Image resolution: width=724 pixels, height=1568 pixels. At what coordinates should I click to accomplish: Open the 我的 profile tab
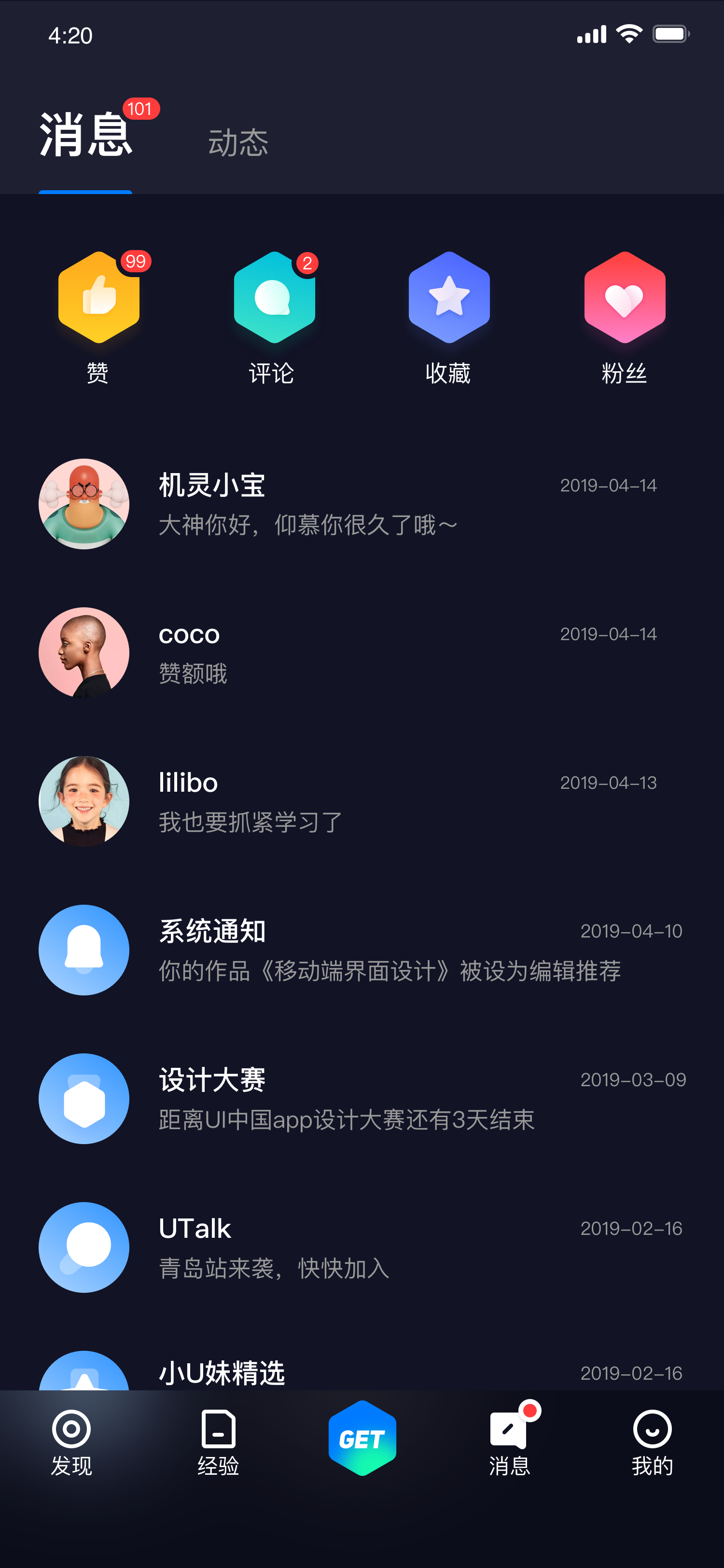tap(652, 1442)
